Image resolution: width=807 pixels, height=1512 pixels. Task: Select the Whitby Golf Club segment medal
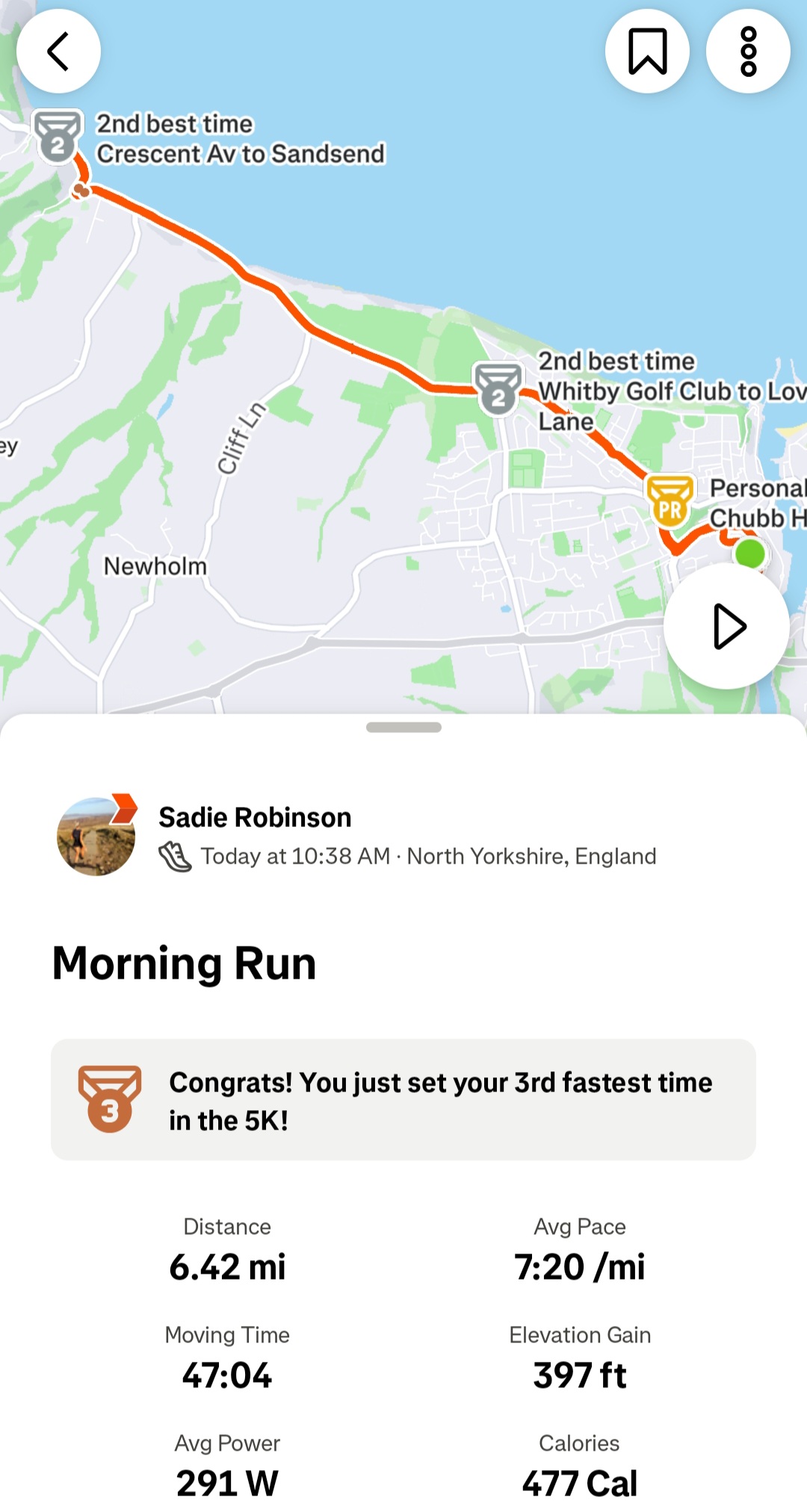pos(498,389)
